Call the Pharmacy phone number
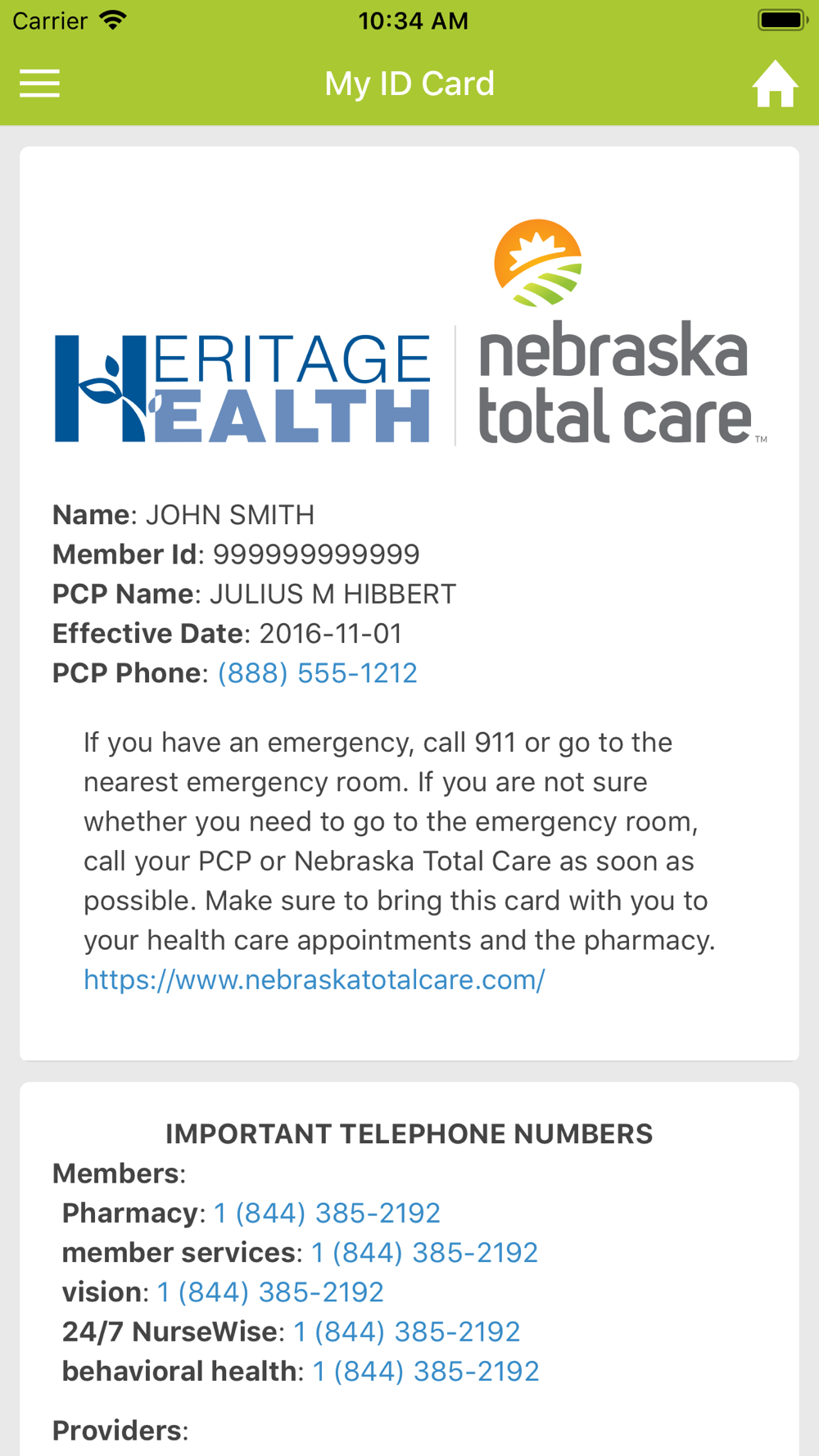Viewport: 819px width, 1456px height. (x=327, y=1213)
